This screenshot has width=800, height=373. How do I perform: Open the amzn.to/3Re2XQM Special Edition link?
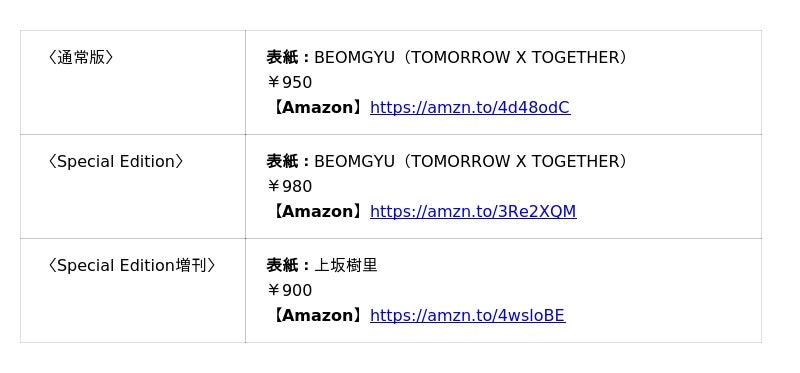[473, 212]
